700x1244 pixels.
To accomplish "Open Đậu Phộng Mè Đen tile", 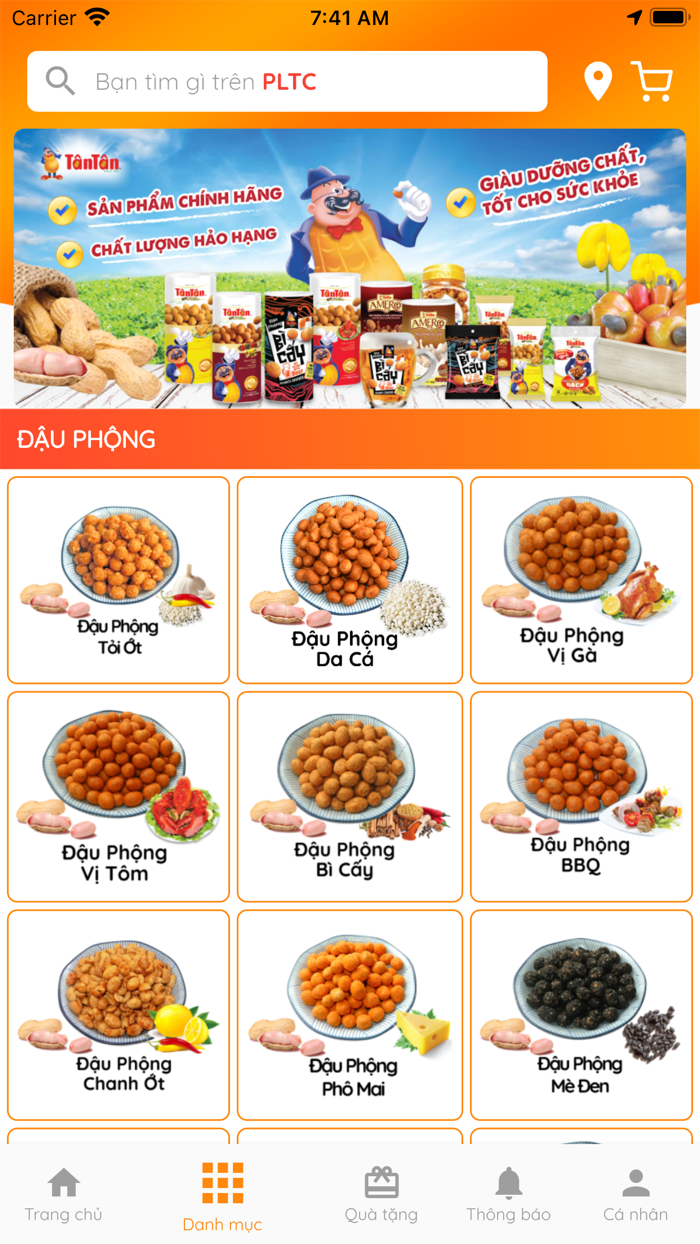I will [581, 1015].
